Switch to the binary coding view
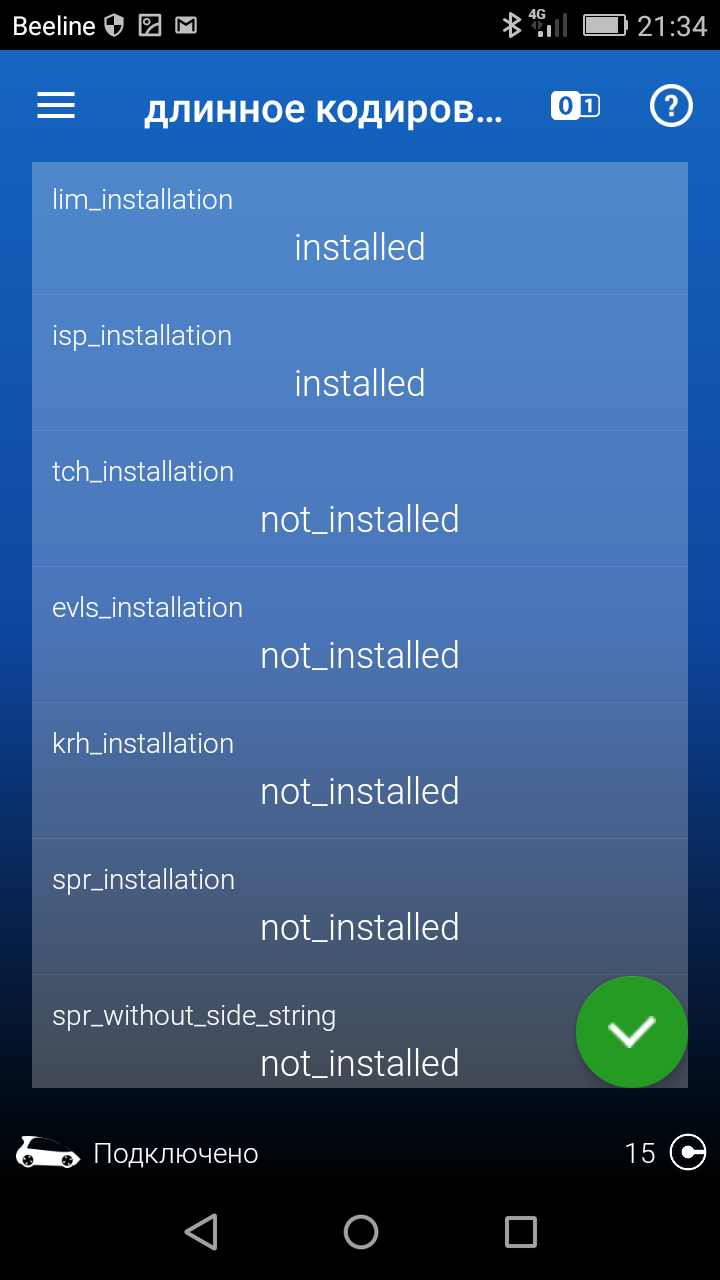 coord(575,106)
